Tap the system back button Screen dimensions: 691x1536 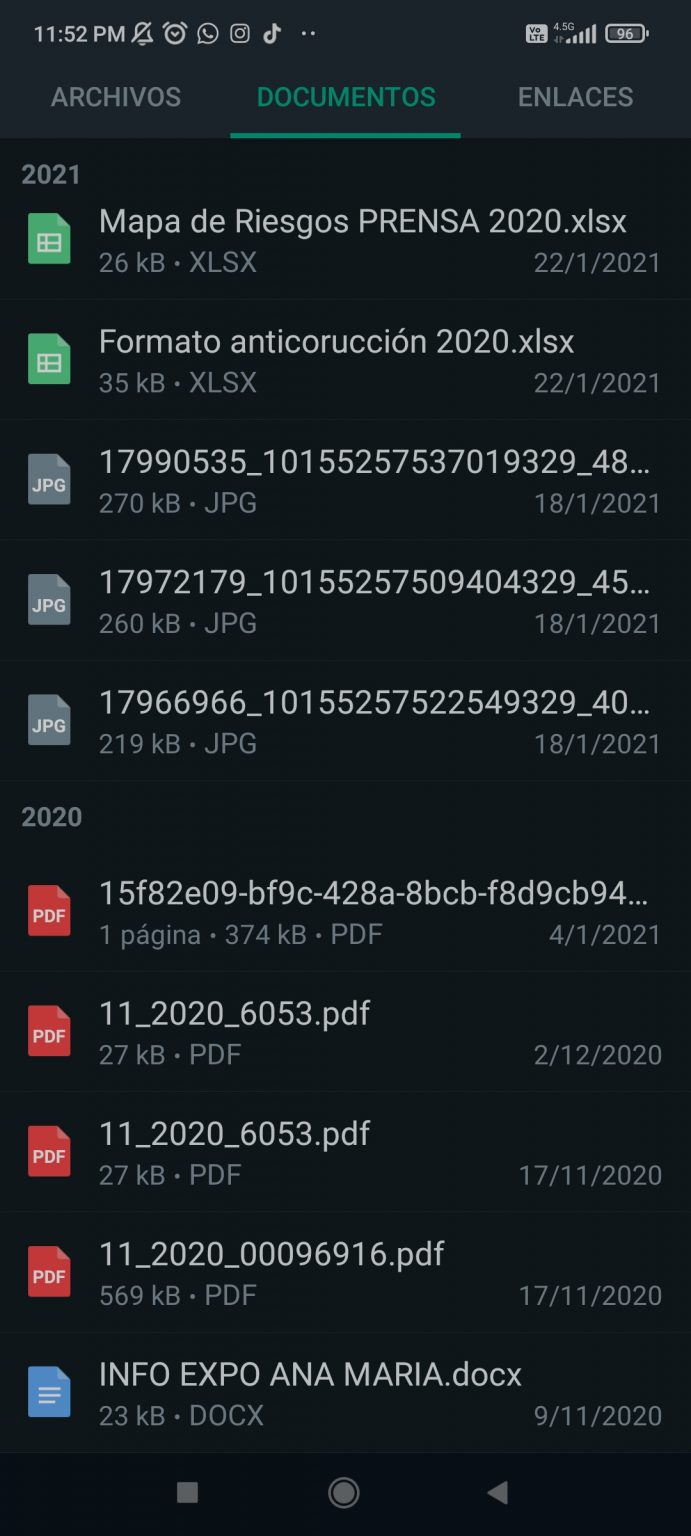point(497,1493)
